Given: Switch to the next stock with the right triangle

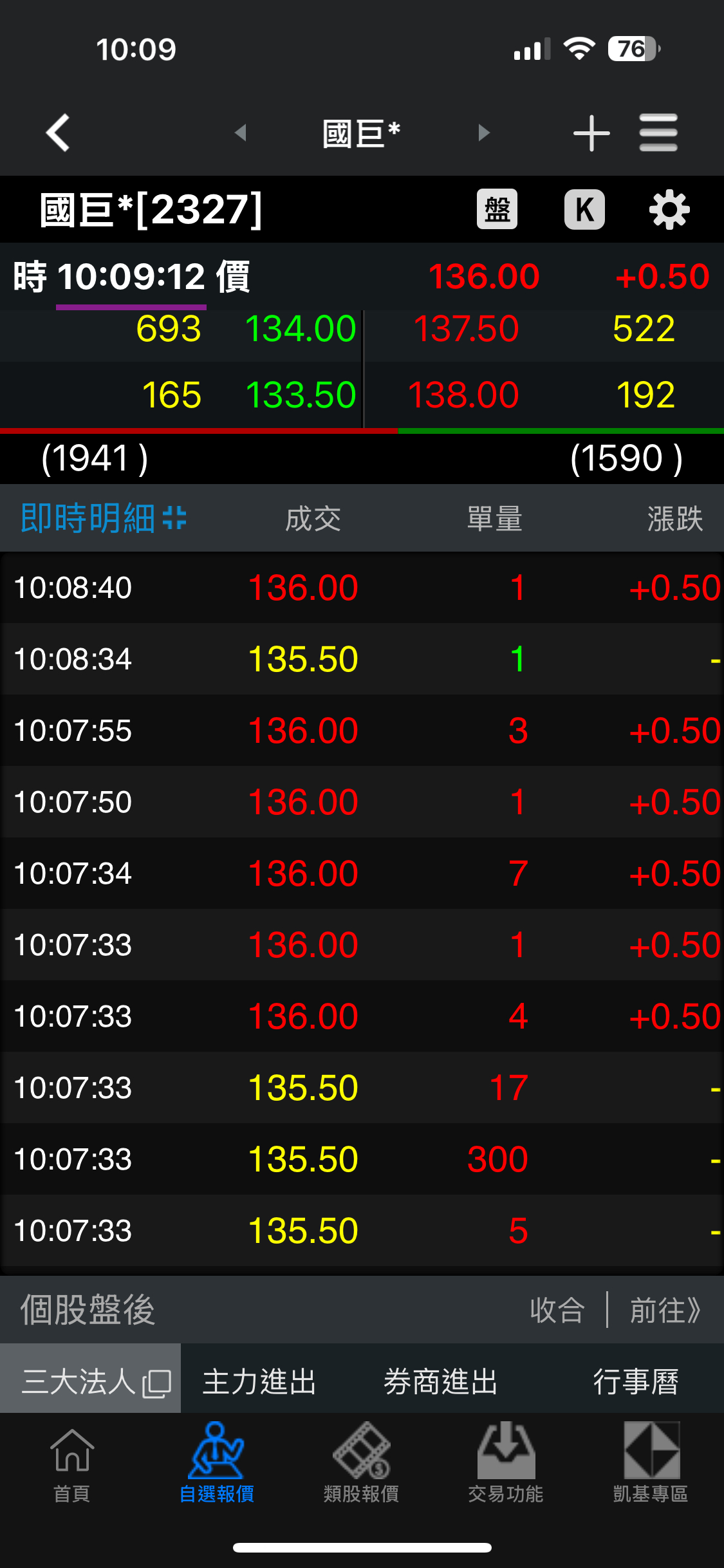Looking at the screenshot, I should coord(484,133).
